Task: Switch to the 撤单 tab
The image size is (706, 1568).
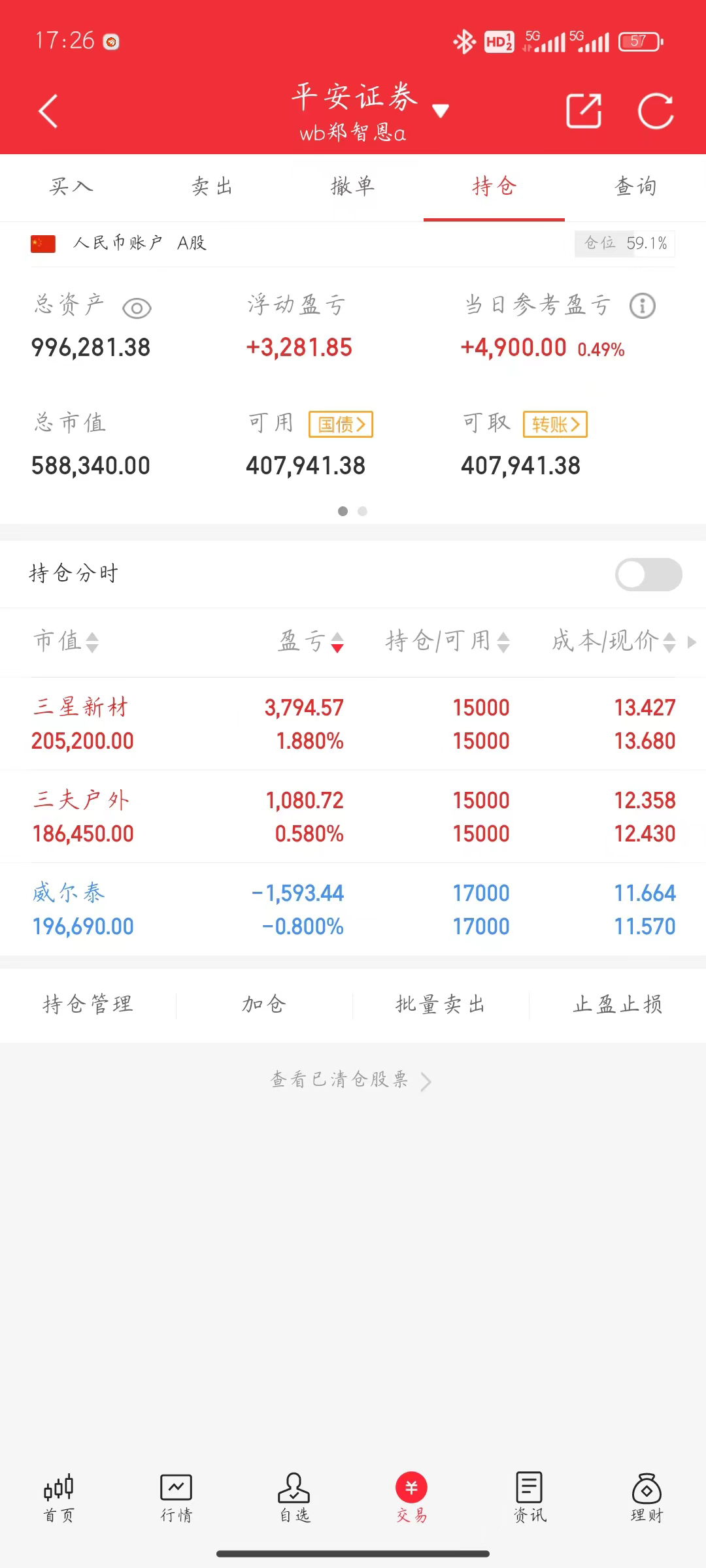Action: 353,187
